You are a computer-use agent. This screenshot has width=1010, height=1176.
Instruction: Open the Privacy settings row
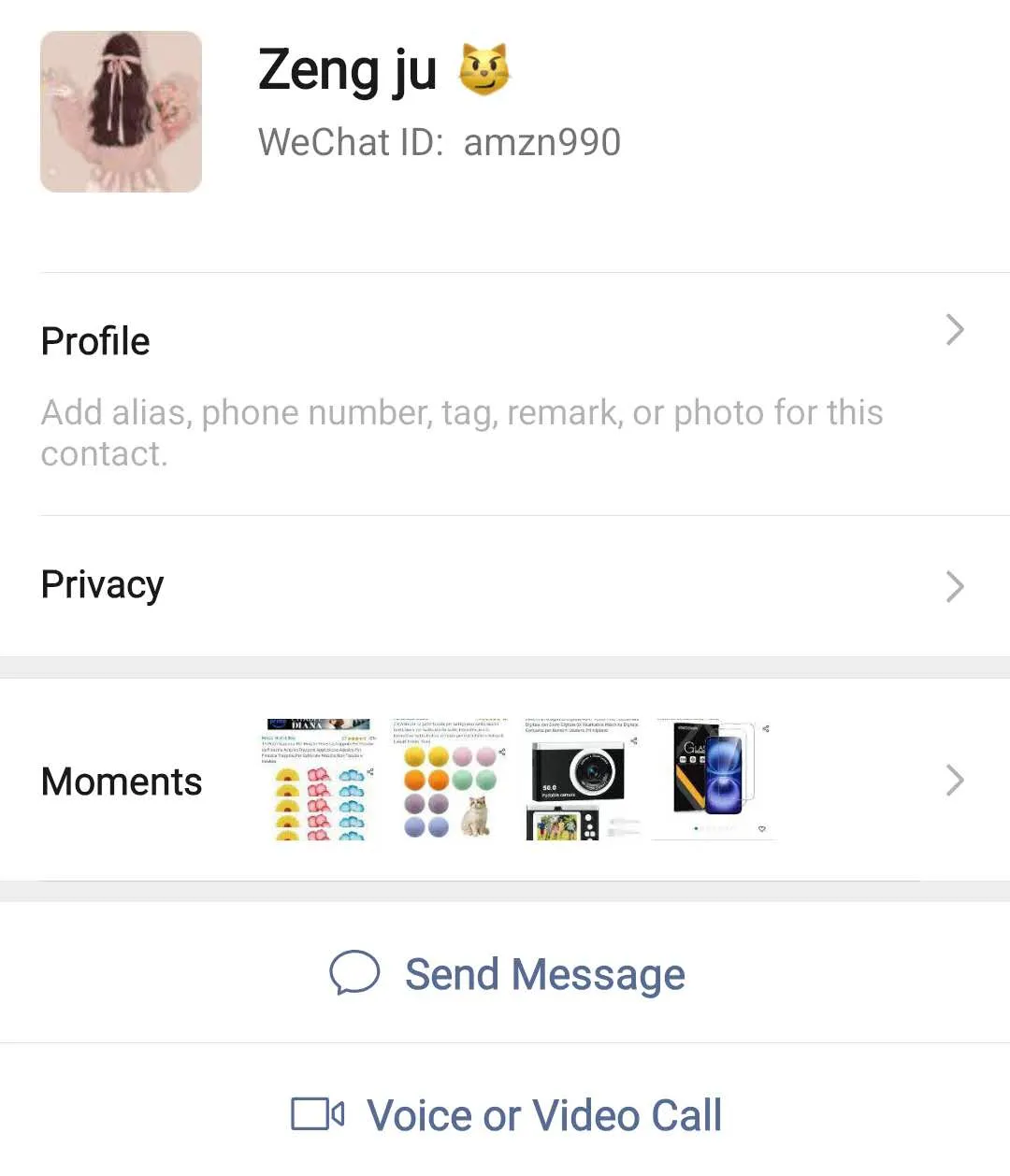click(374, 586)
